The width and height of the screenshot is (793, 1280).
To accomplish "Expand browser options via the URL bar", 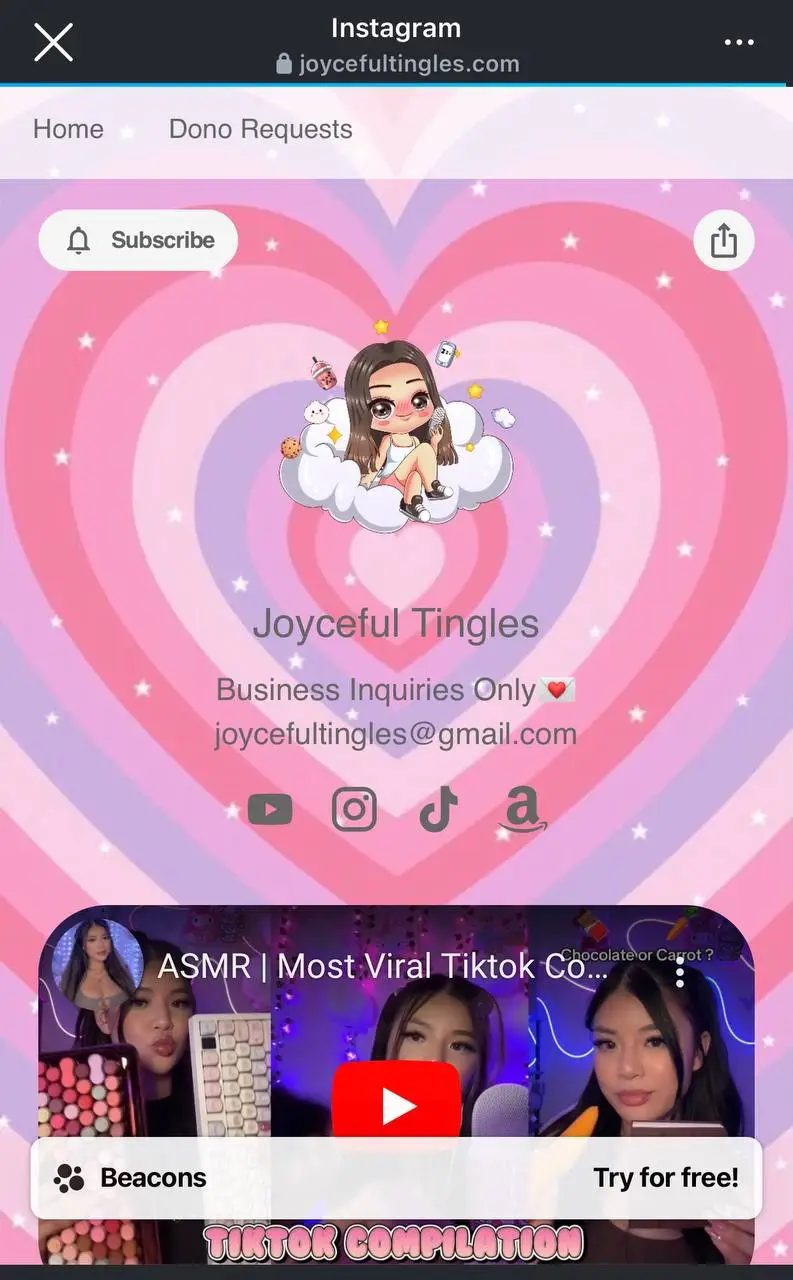I will [396, 62].
